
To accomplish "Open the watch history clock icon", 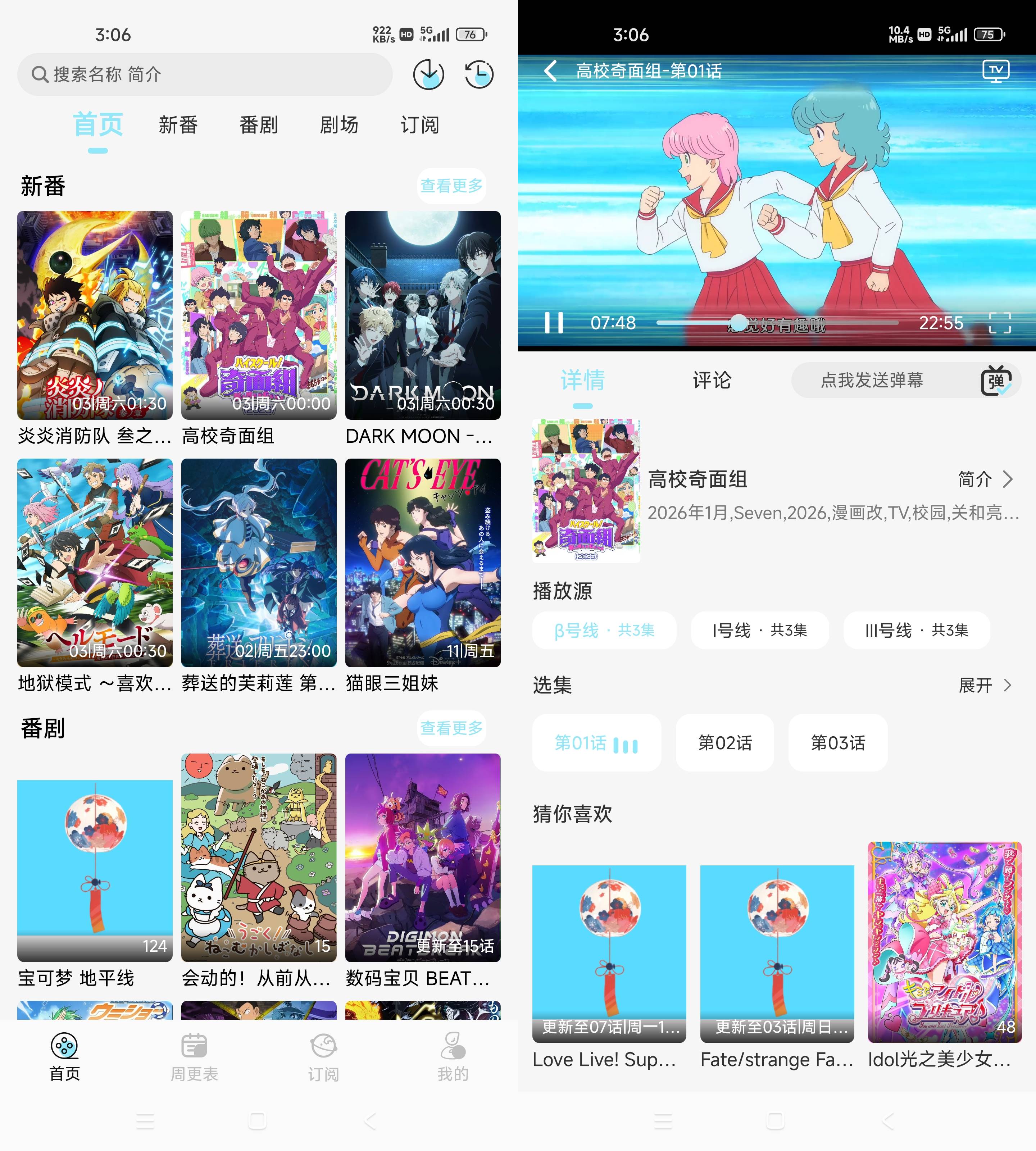I will [x=479, y=74].
